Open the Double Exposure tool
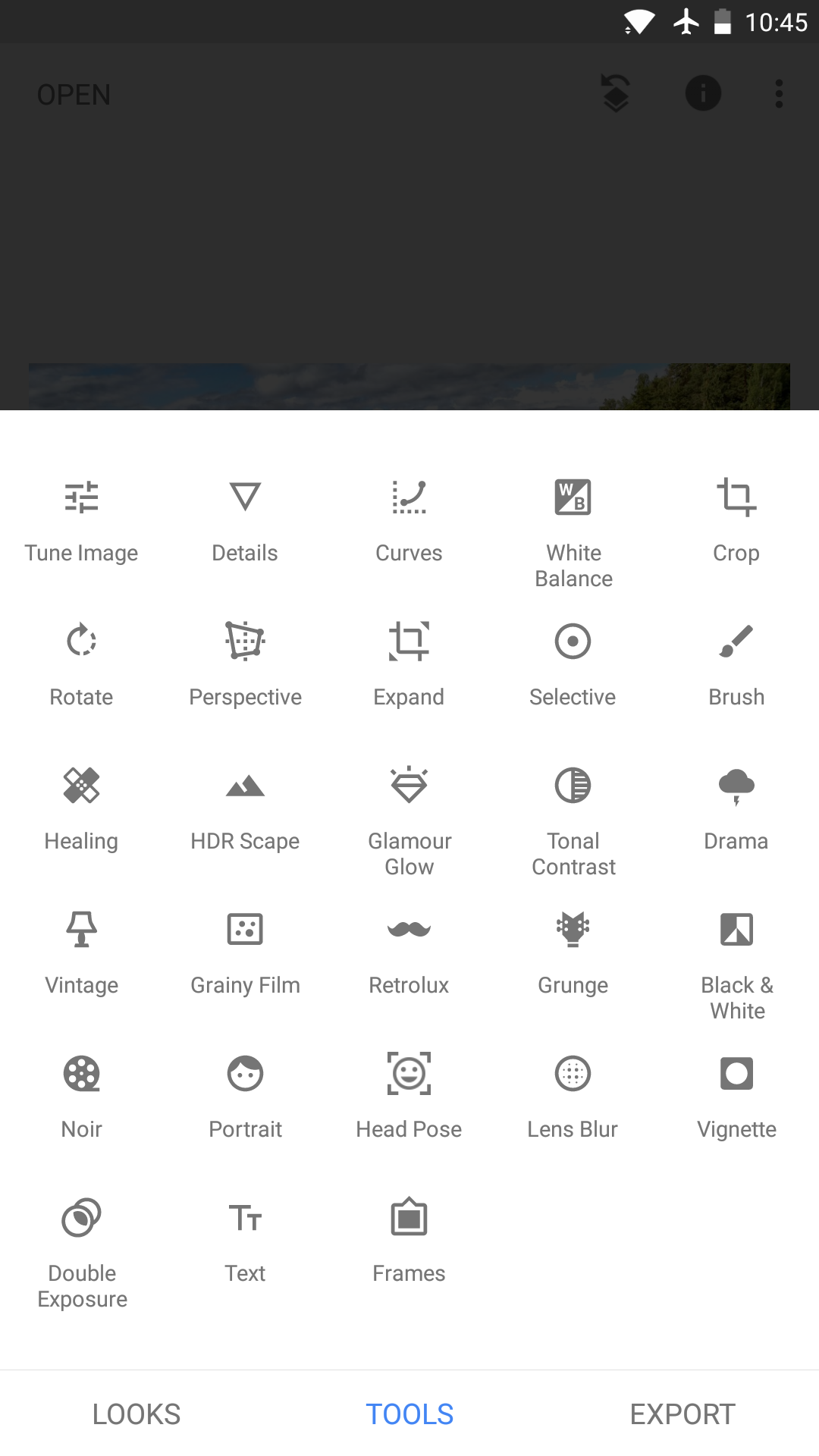The image size is (819, 1456). point(82,1253)
